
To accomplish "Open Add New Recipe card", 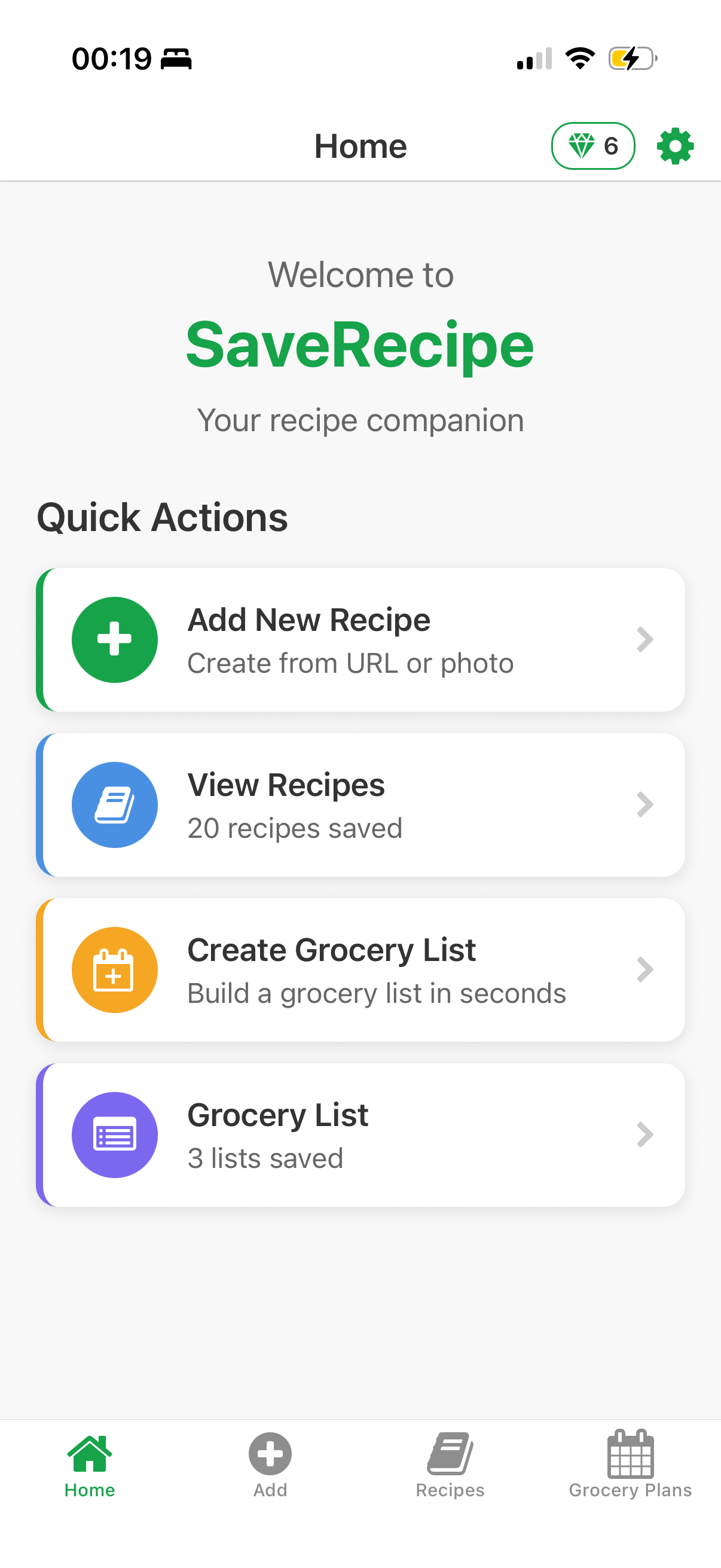I will point(360,639).
